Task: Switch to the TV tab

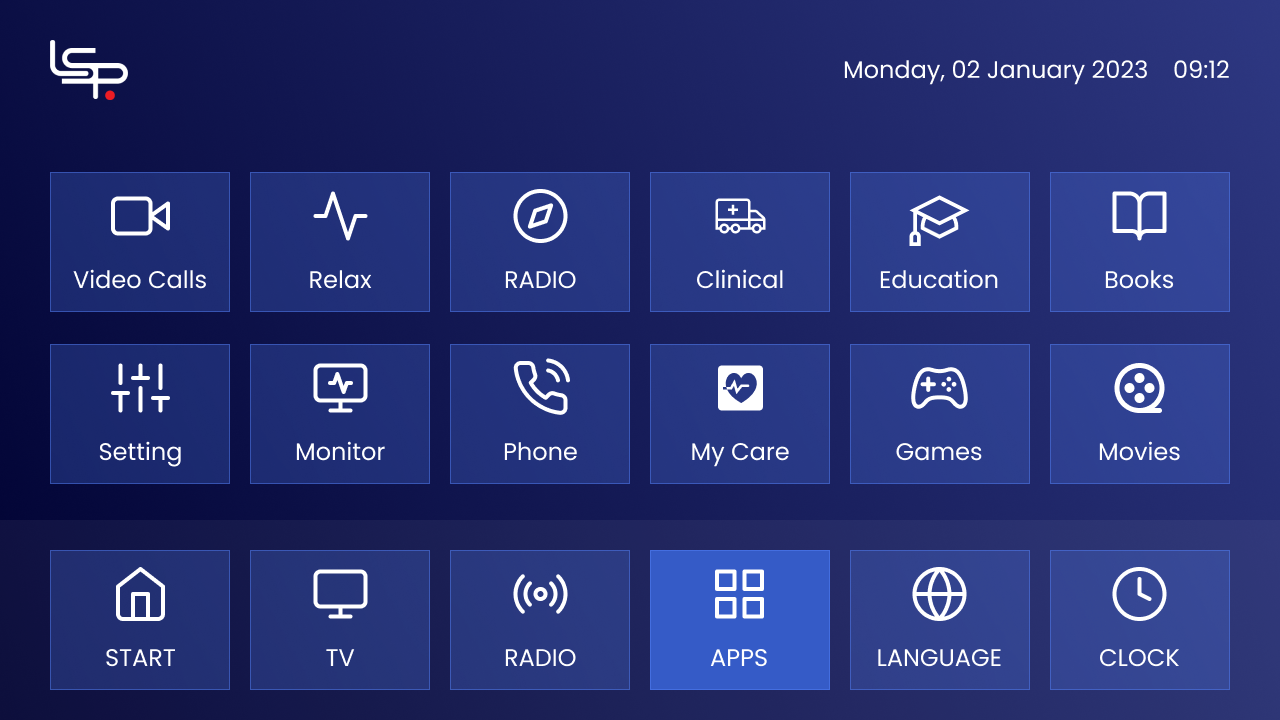Action: (340, 620)
